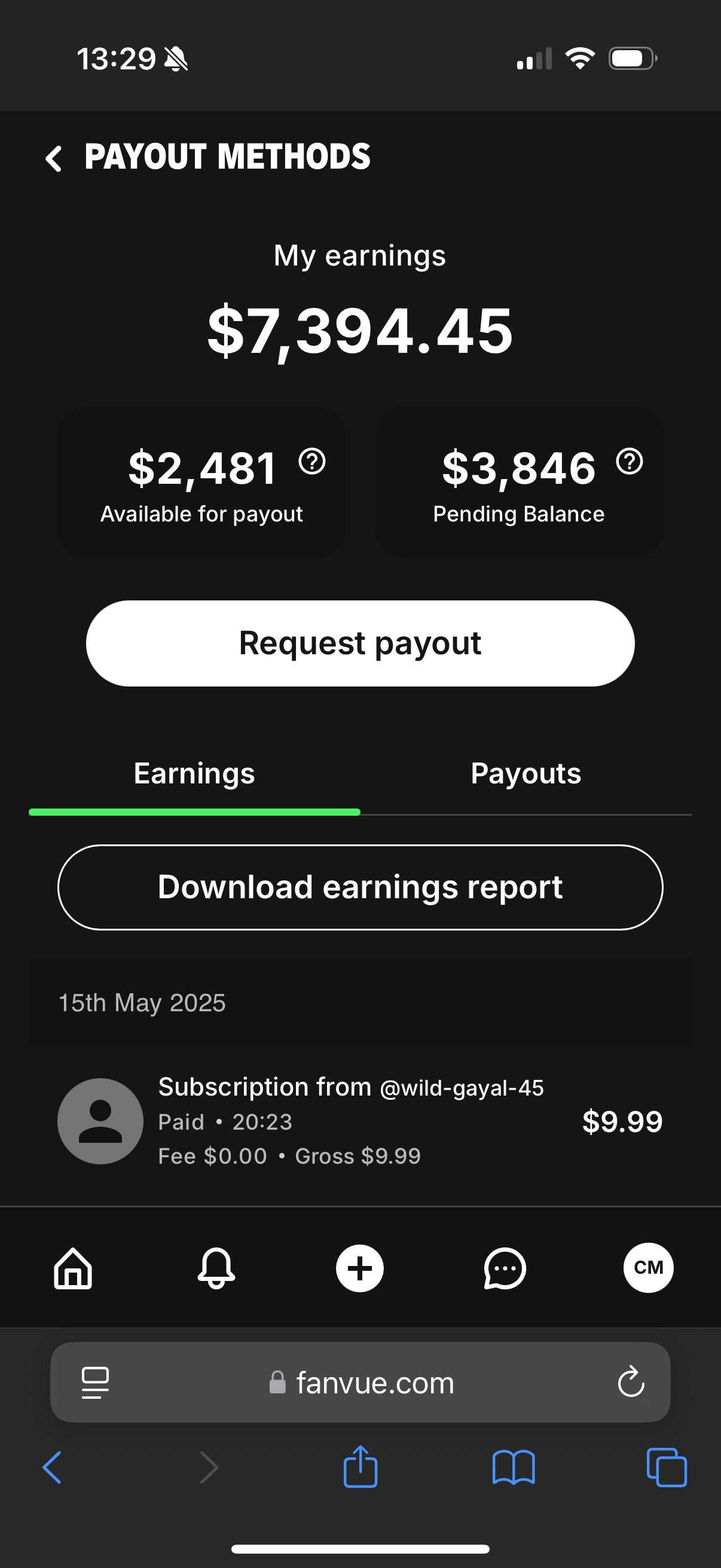The width and height of the screenshot is (721, 1568).
Task: Go back from Payout Methods
Action: pyautogui.click(x=54, y=158)
